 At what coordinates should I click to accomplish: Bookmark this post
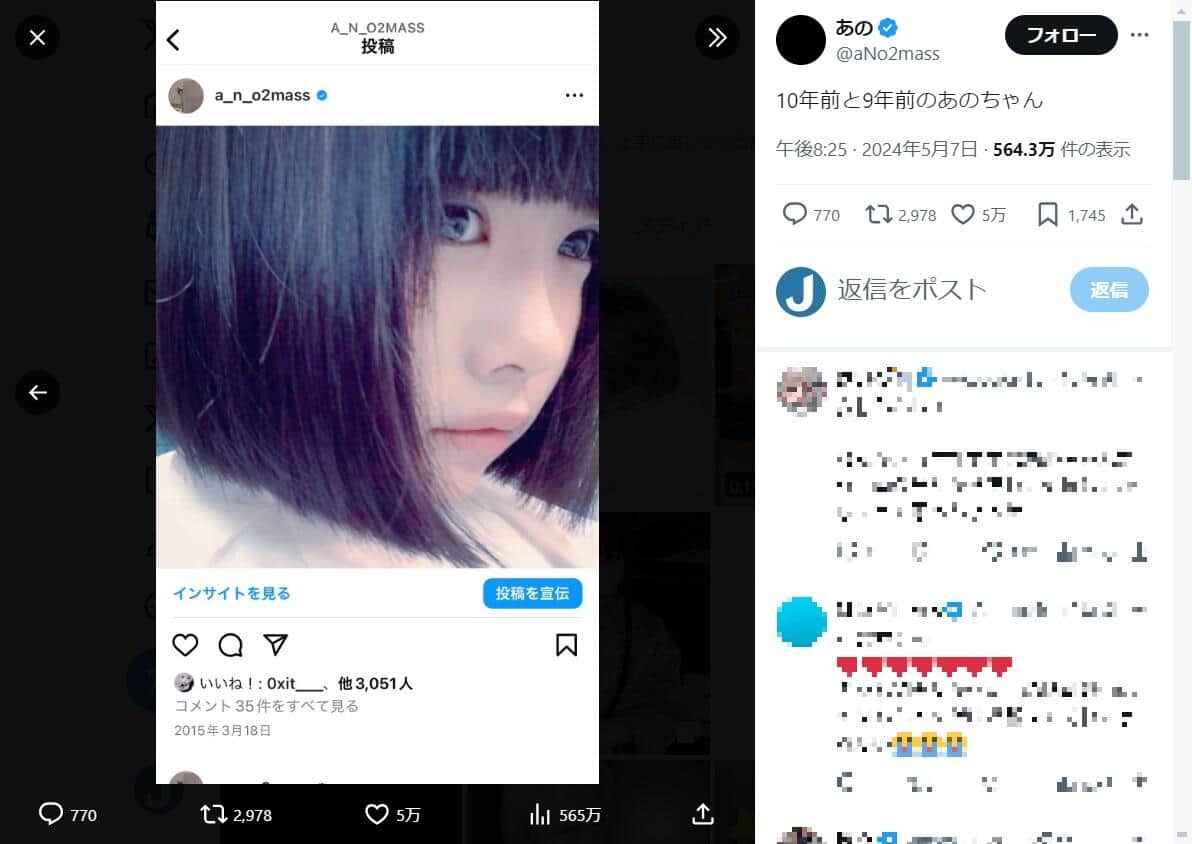coord(1047,214)
